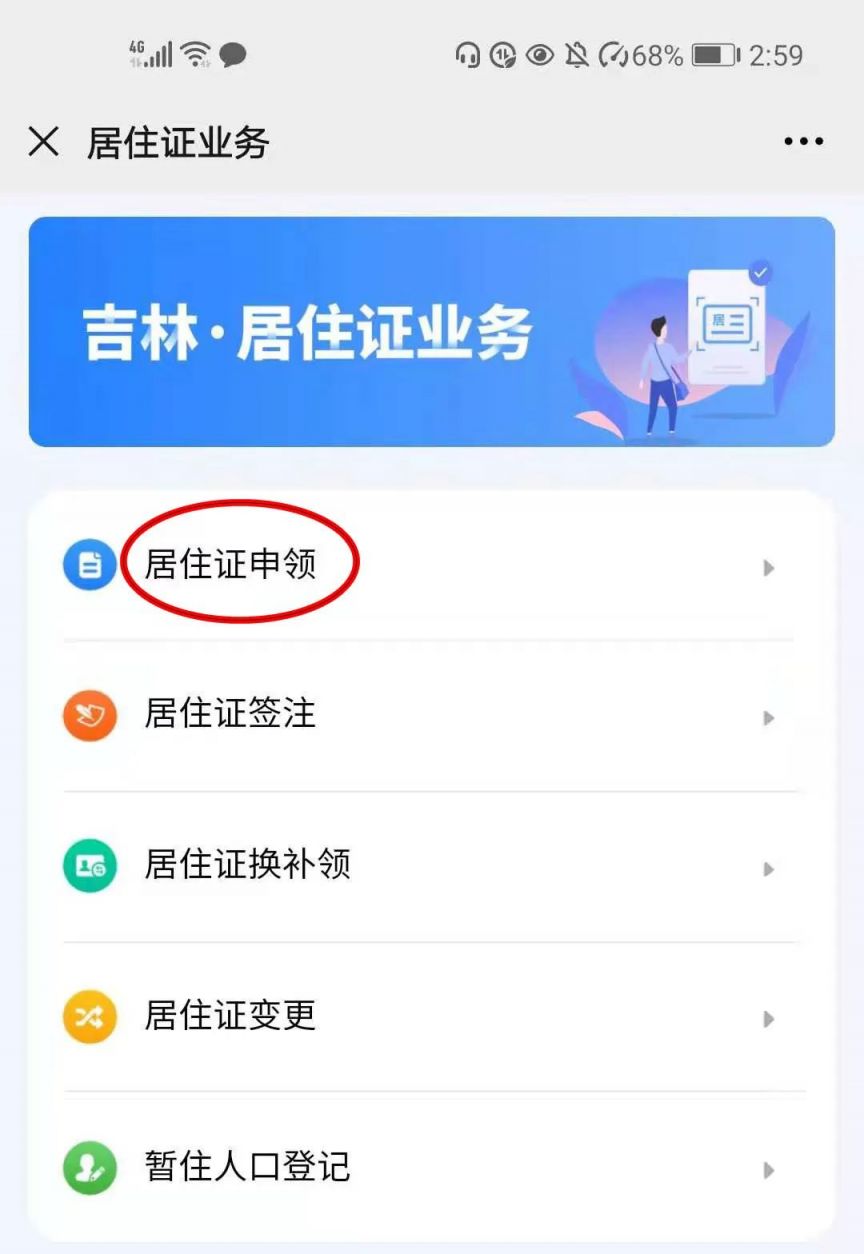
Task: Open the three-dot overflow menu
Action: 804,142
